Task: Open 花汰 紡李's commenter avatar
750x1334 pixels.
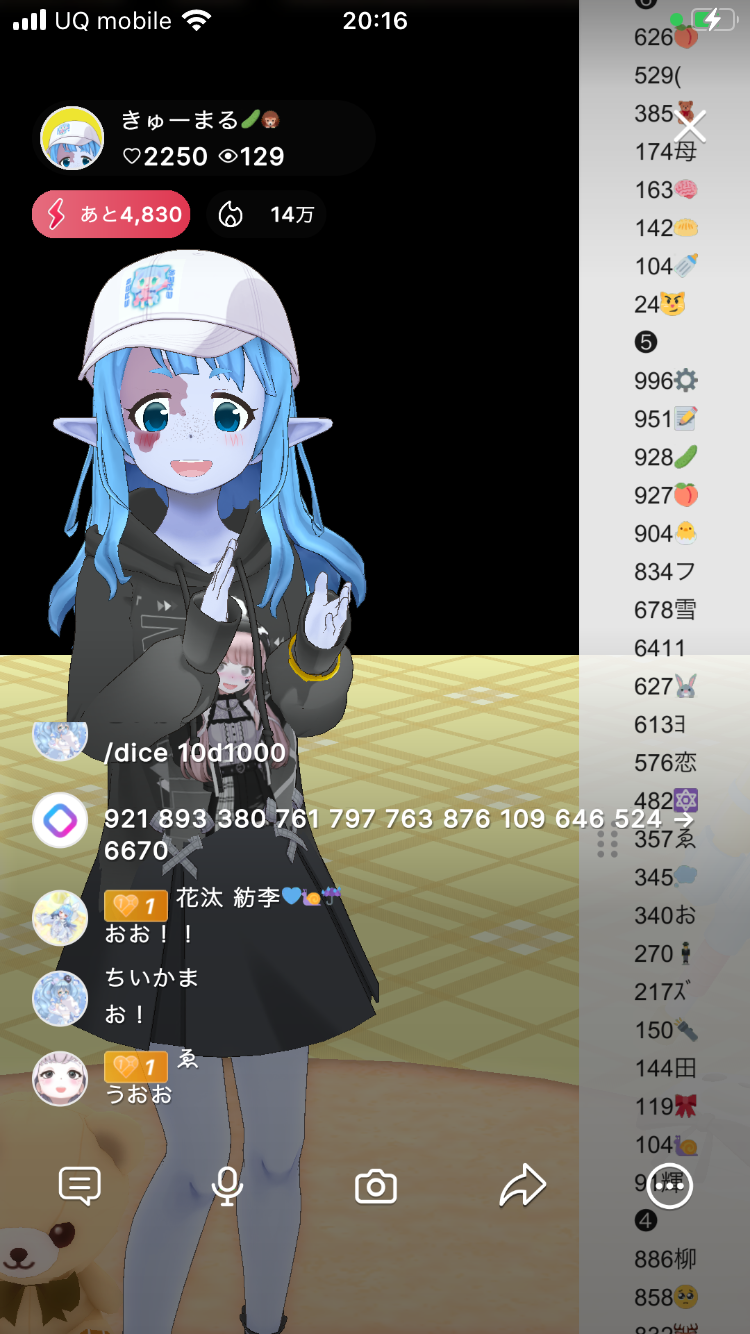Action: pos(60,918)
